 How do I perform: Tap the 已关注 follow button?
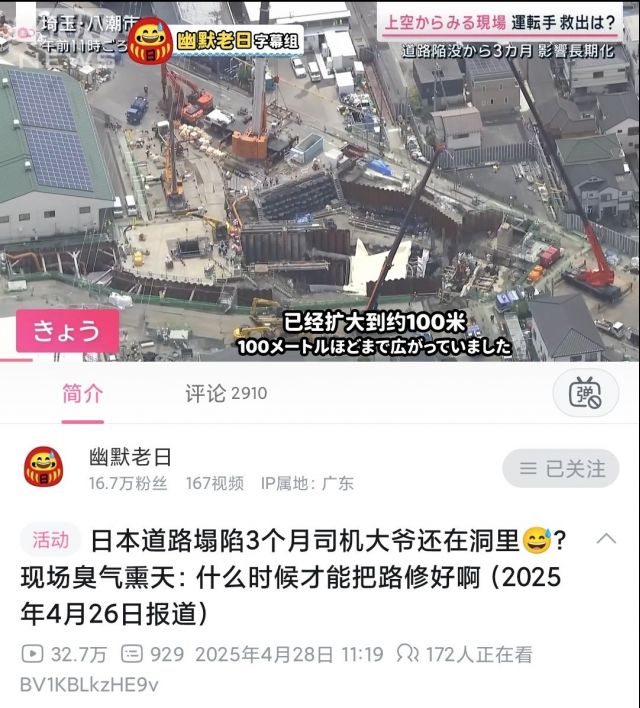(x=561, y=468)
